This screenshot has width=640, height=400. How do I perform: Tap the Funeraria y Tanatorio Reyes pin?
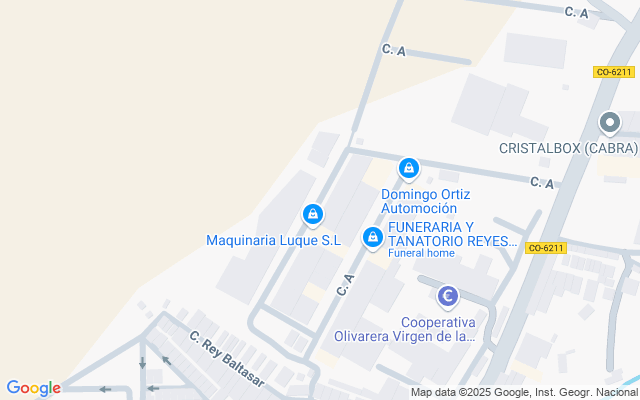click(x=373, y=238)
